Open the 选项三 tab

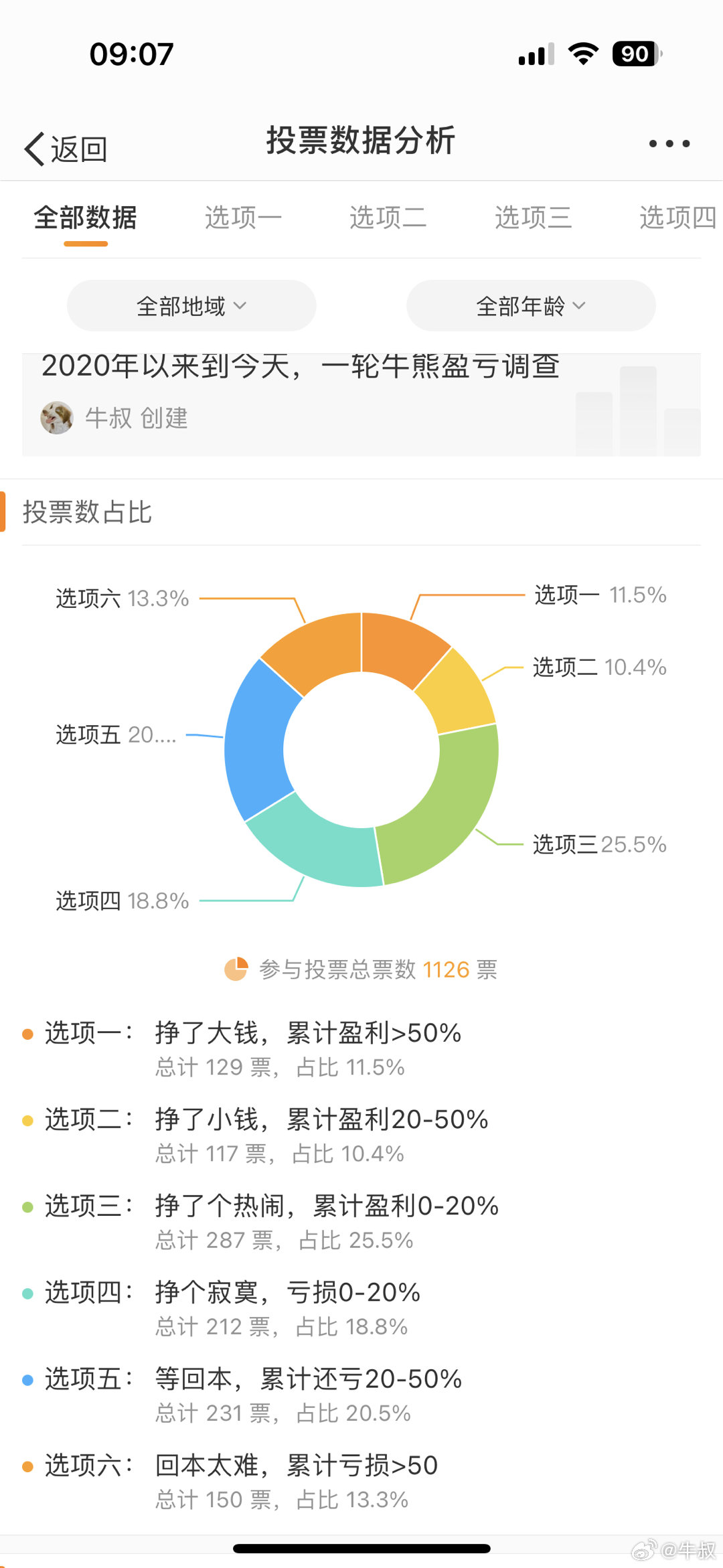(x=534, y=218)
